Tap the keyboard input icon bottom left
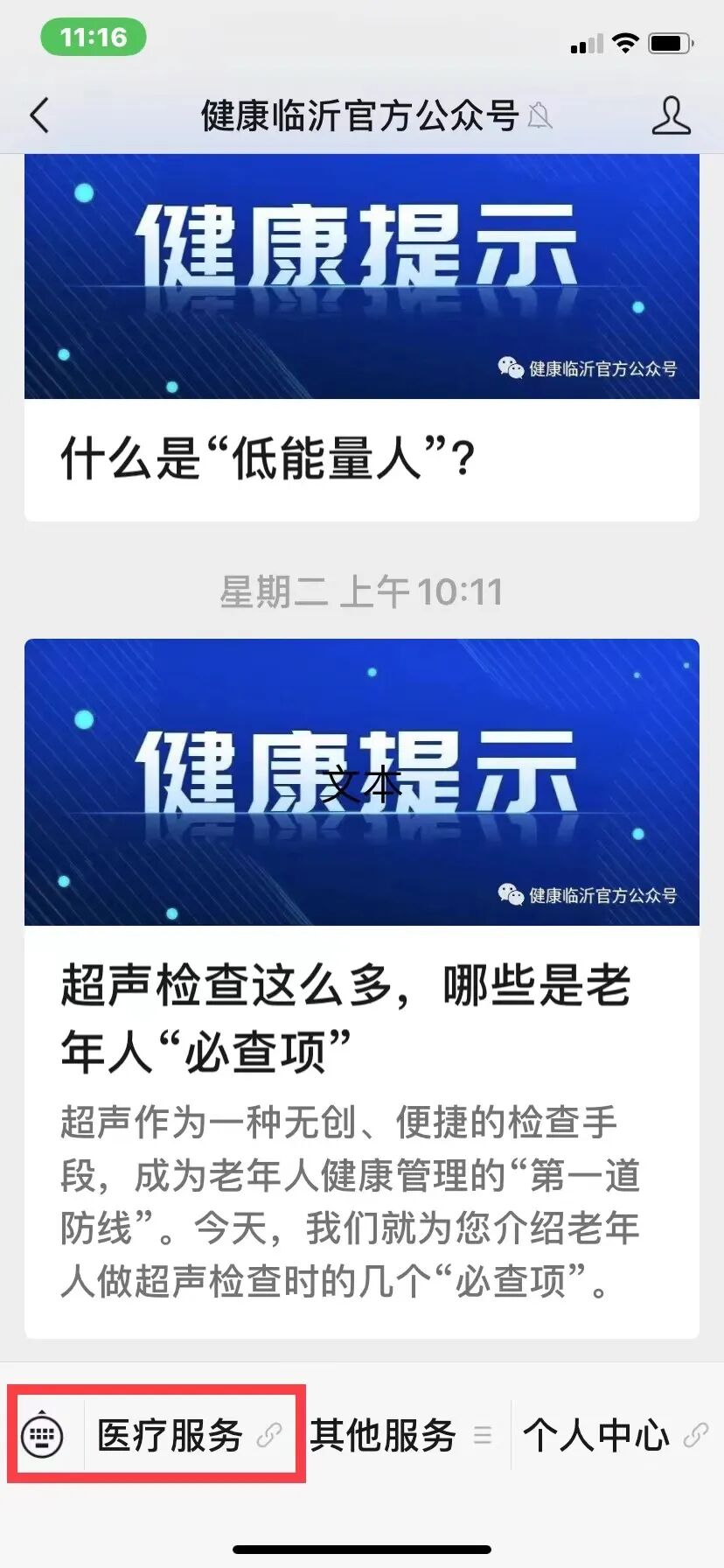 (40, 1435)
